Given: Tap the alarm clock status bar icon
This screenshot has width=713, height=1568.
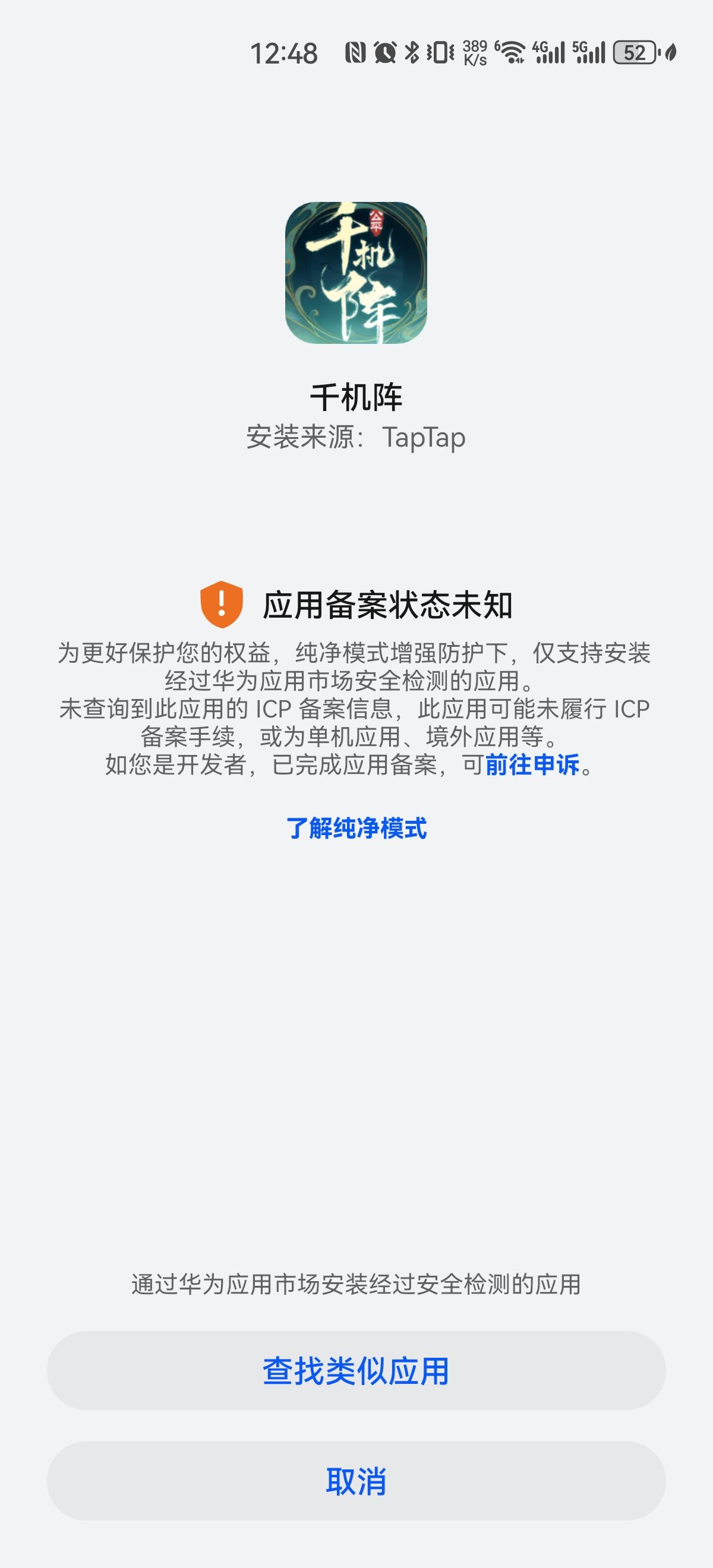Looking at the screenshot, I should [x=386, y=53].
